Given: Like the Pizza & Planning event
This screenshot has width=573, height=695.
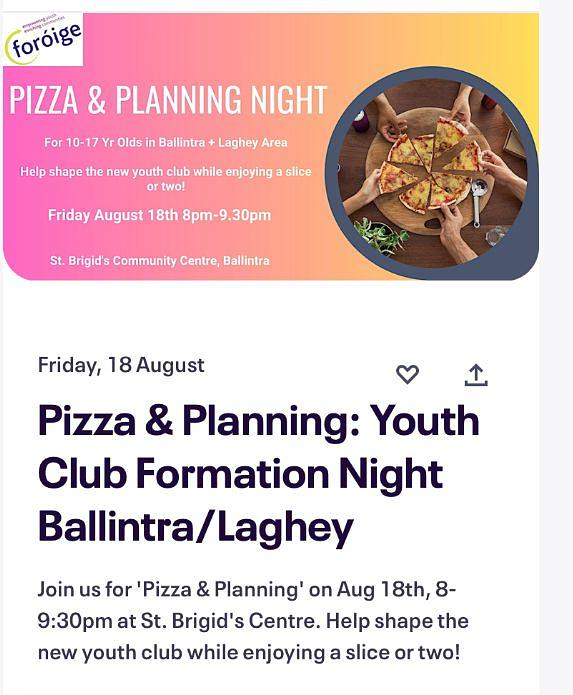Looking at the screenshot, I should click(x=407, y=375).
